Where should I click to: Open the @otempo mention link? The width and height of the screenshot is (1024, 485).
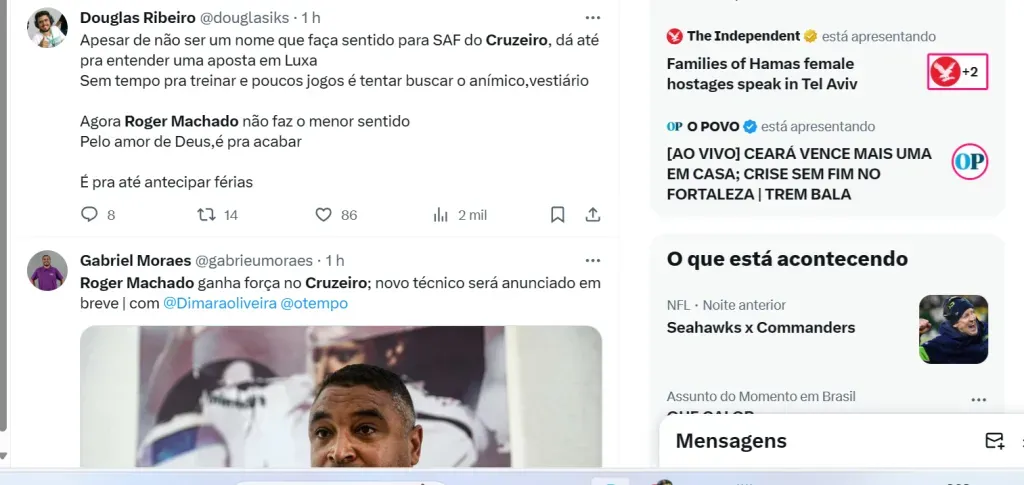click(314, 303)
